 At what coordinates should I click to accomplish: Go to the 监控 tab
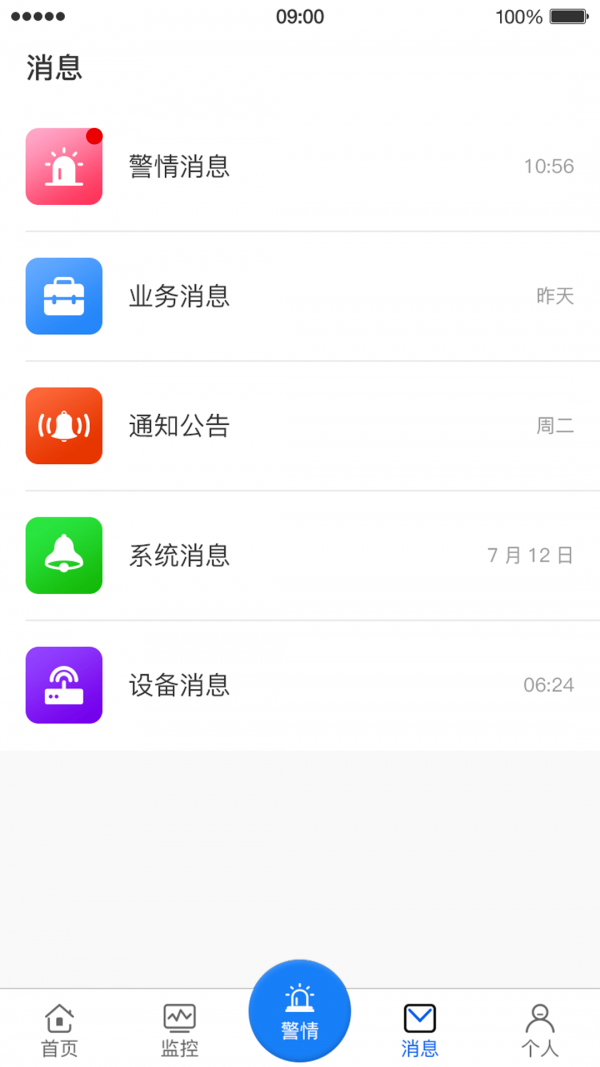[x=180, y=1031]
